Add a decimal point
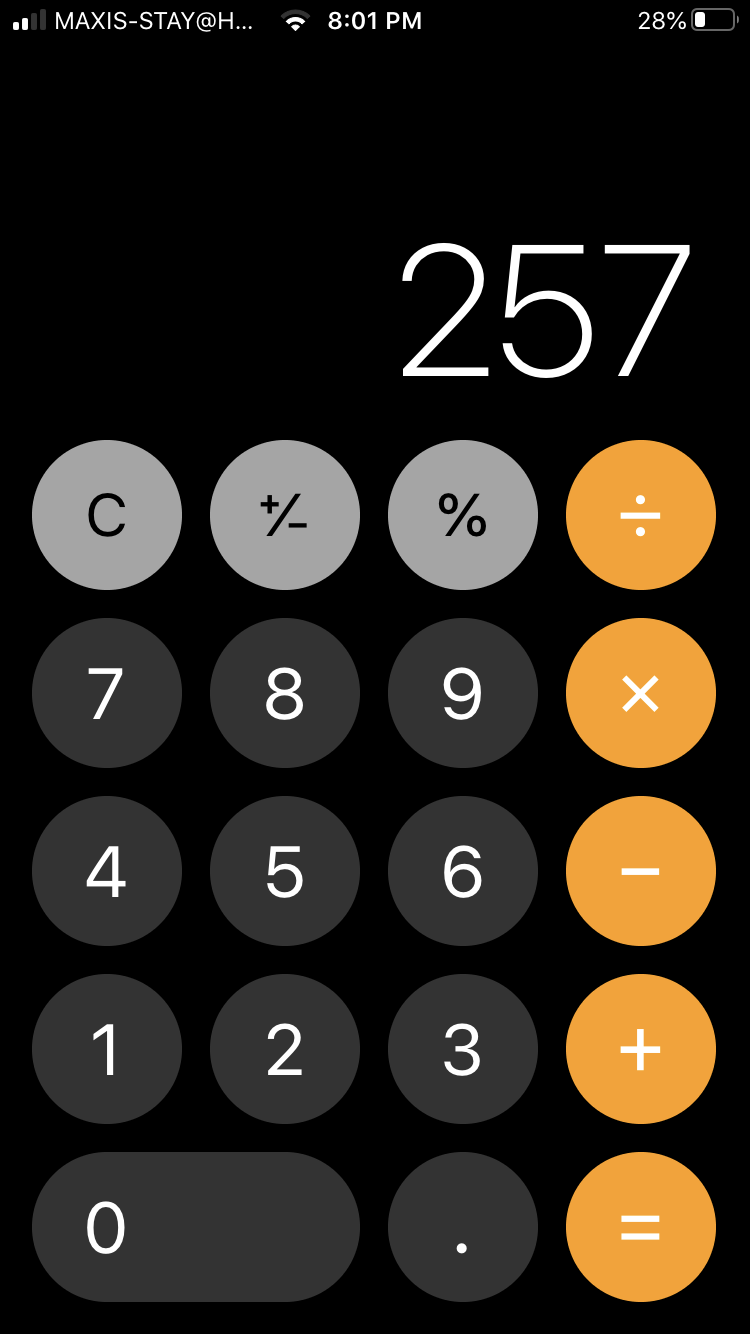The width and height of the screenshot is (750, 1334). point(463,1227)
